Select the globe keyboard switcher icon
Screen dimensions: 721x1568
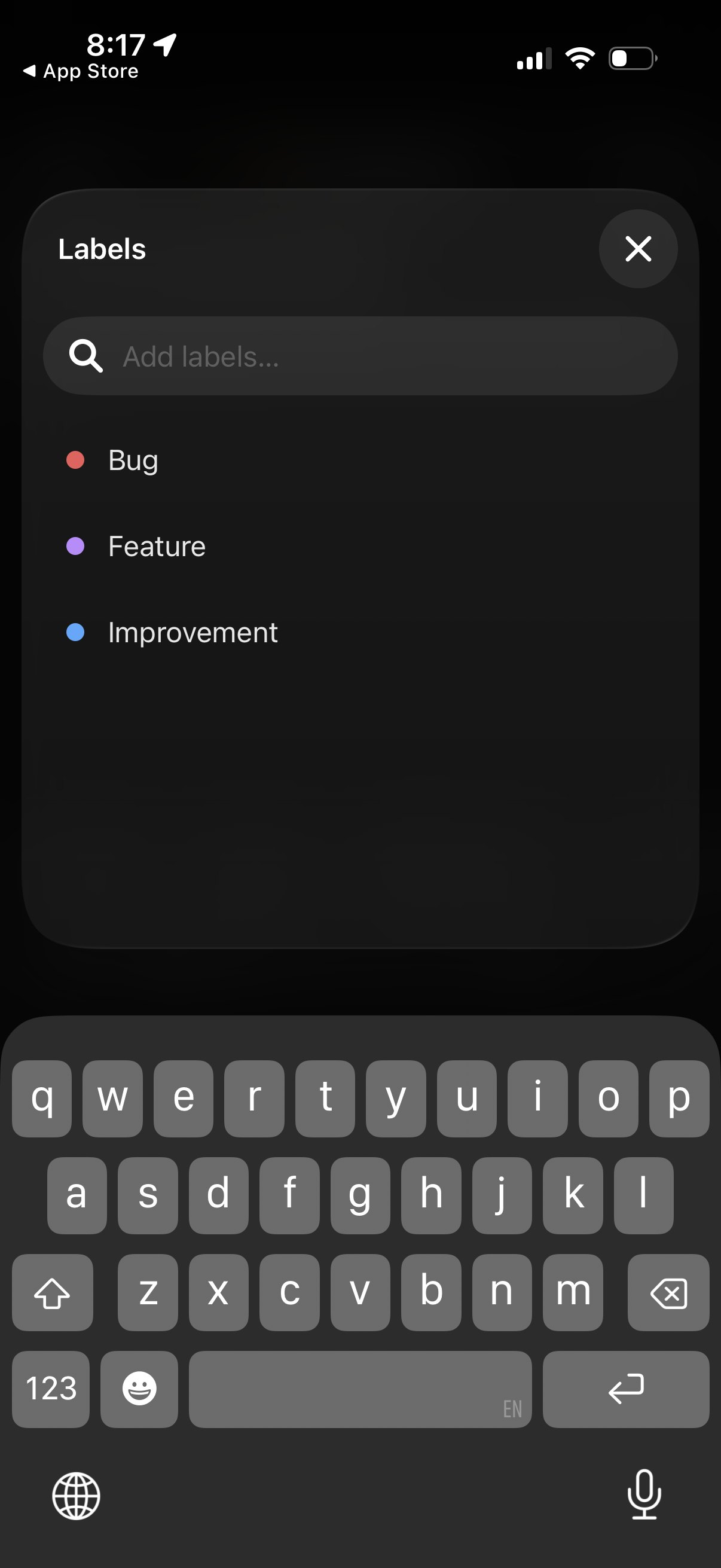pyautogui.click(x=76, y=1497)
